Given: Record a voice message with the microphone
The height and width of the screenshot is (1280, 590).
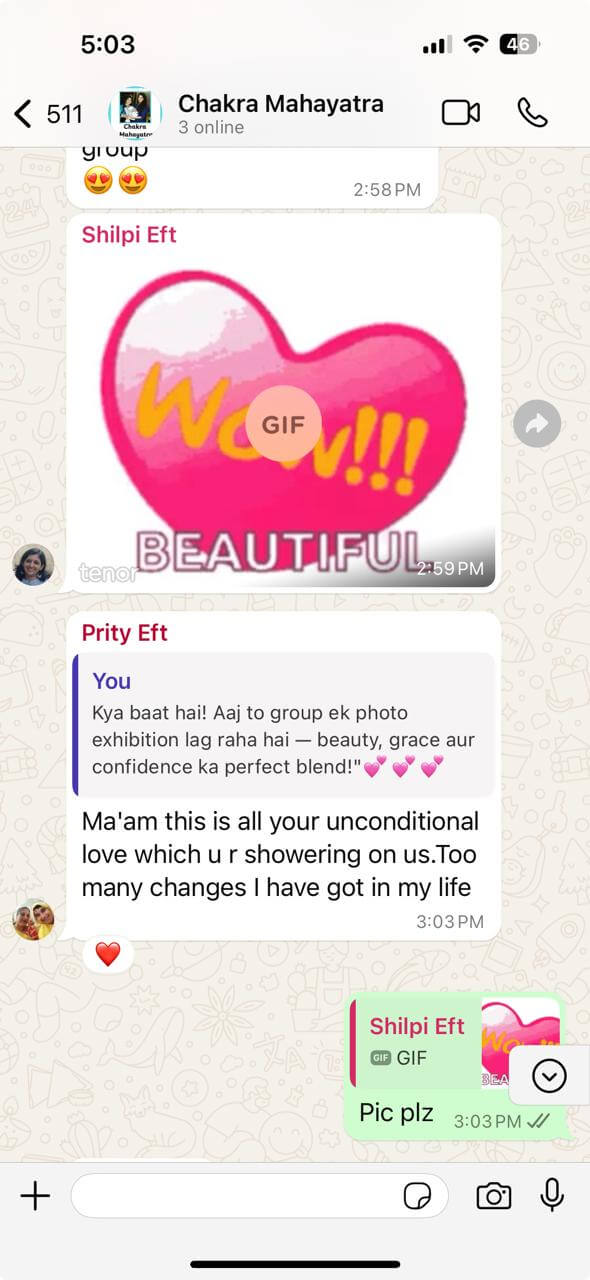Looking at the screenshot, I should pos(552,1195).
